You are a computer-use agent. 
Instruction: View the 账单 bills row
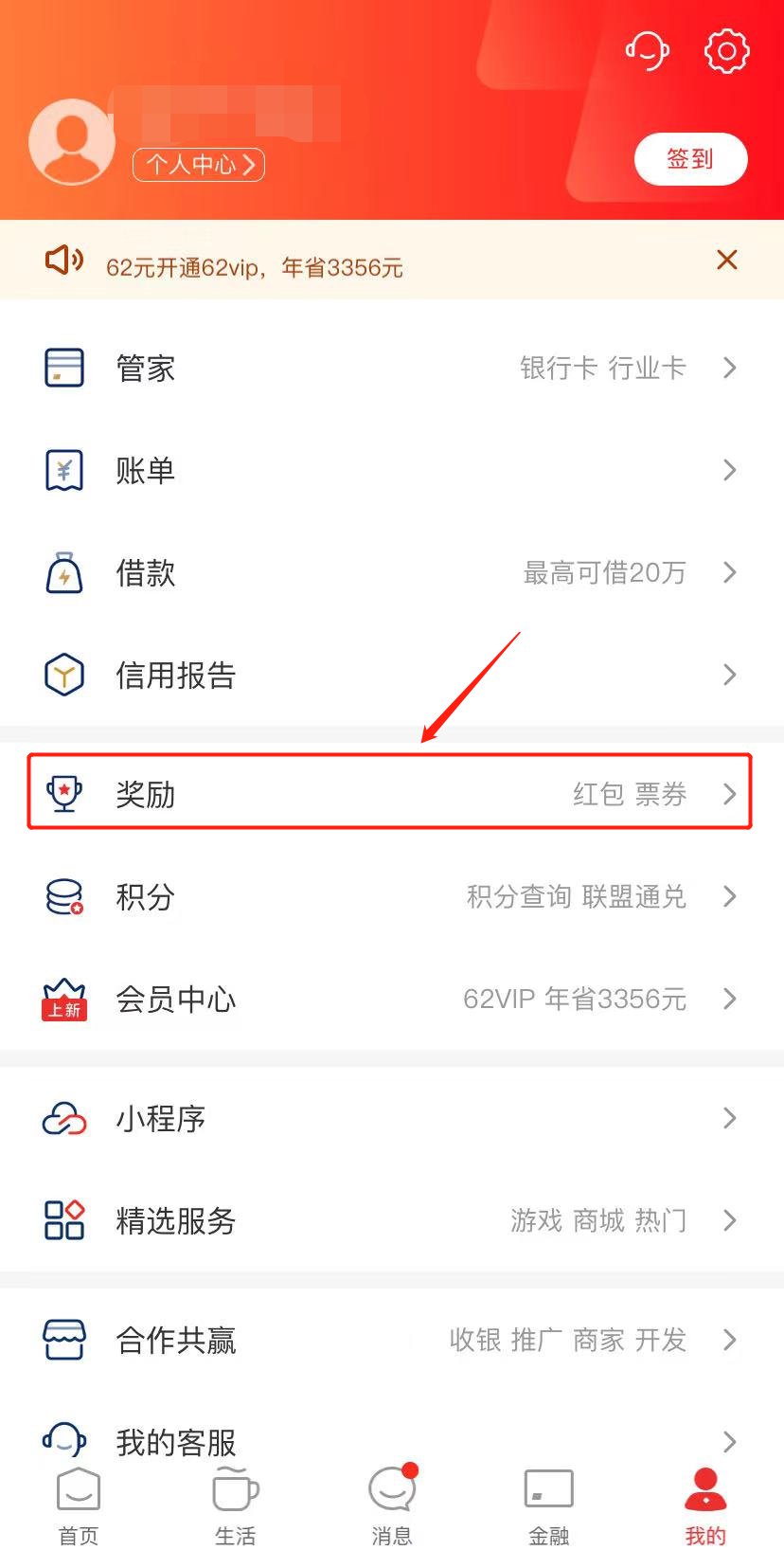(x=392, y=470)
